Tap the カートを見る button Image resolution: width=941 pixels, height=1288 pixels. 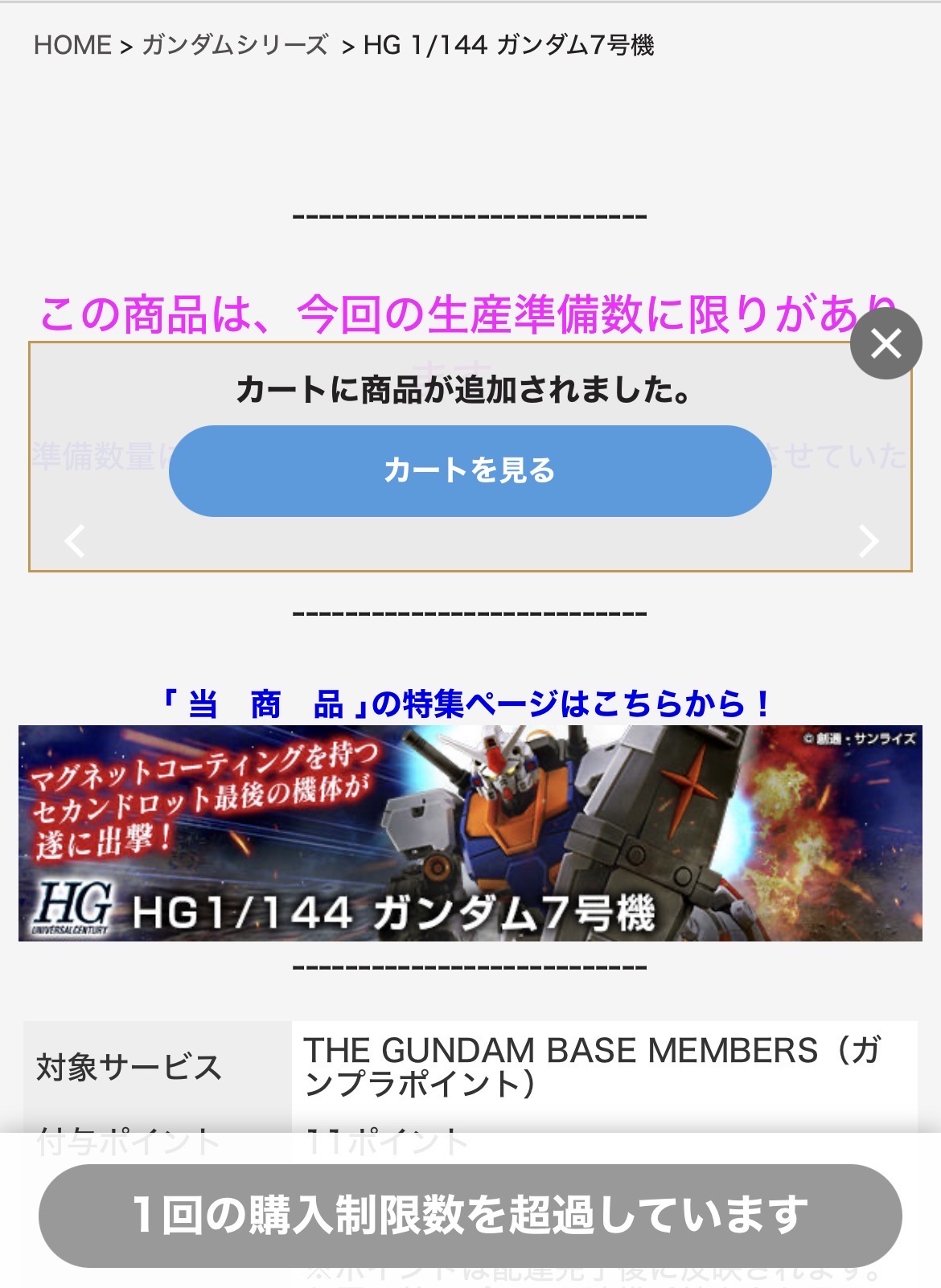coord(470,471)
